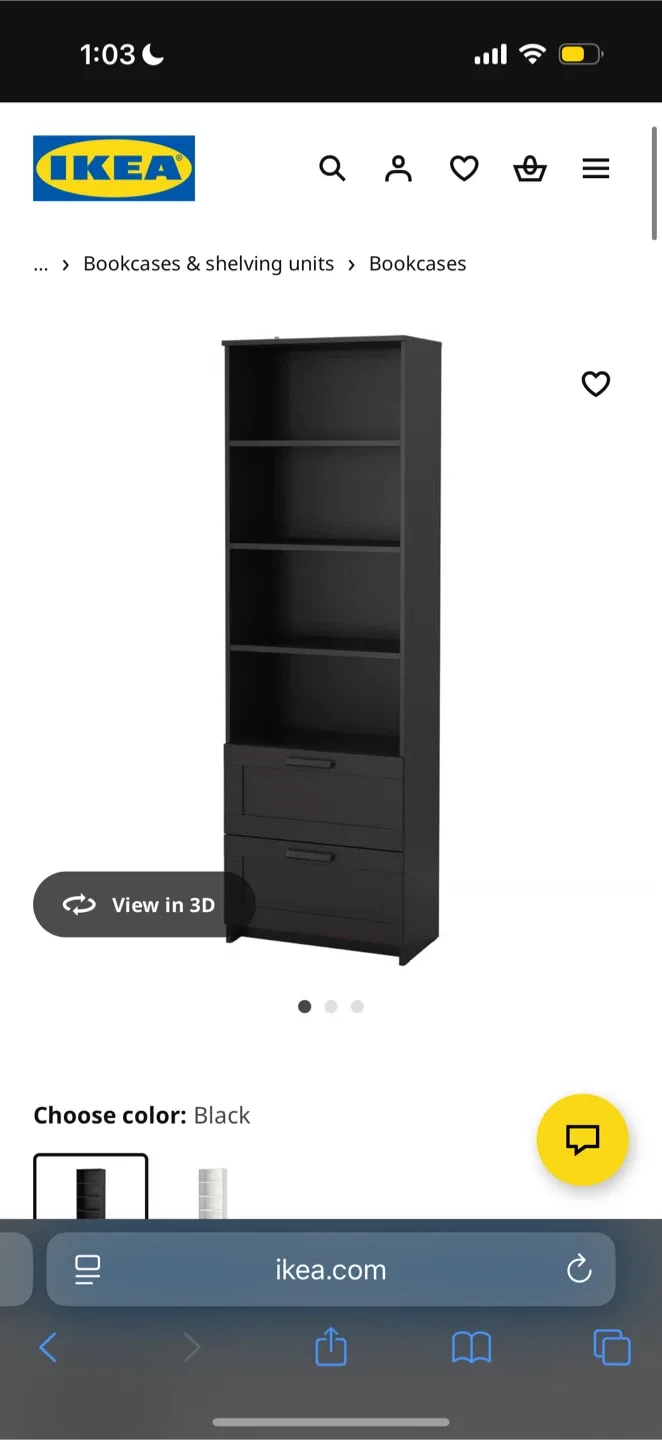This screenshot has height=1440, width=662.
Task: Open the yellow chat bubble button
Action: point(582,1140)
